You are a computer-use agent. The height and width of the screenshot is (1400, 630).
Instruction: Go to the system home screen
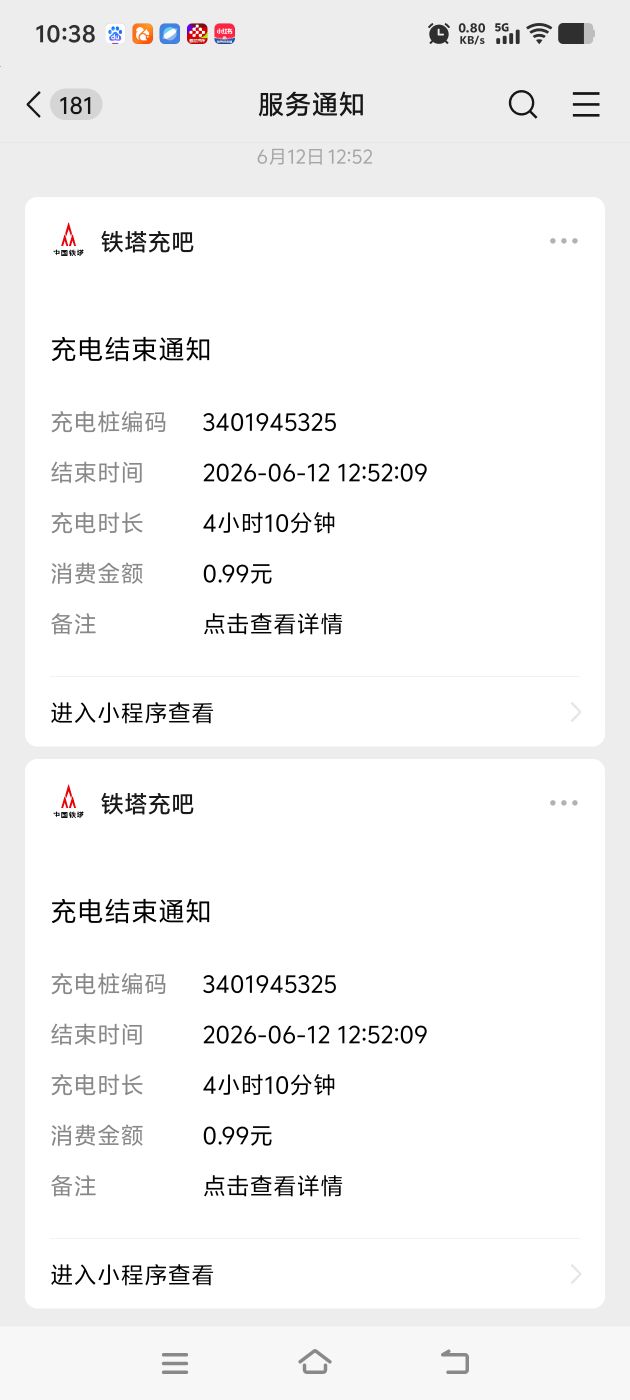315,1361
